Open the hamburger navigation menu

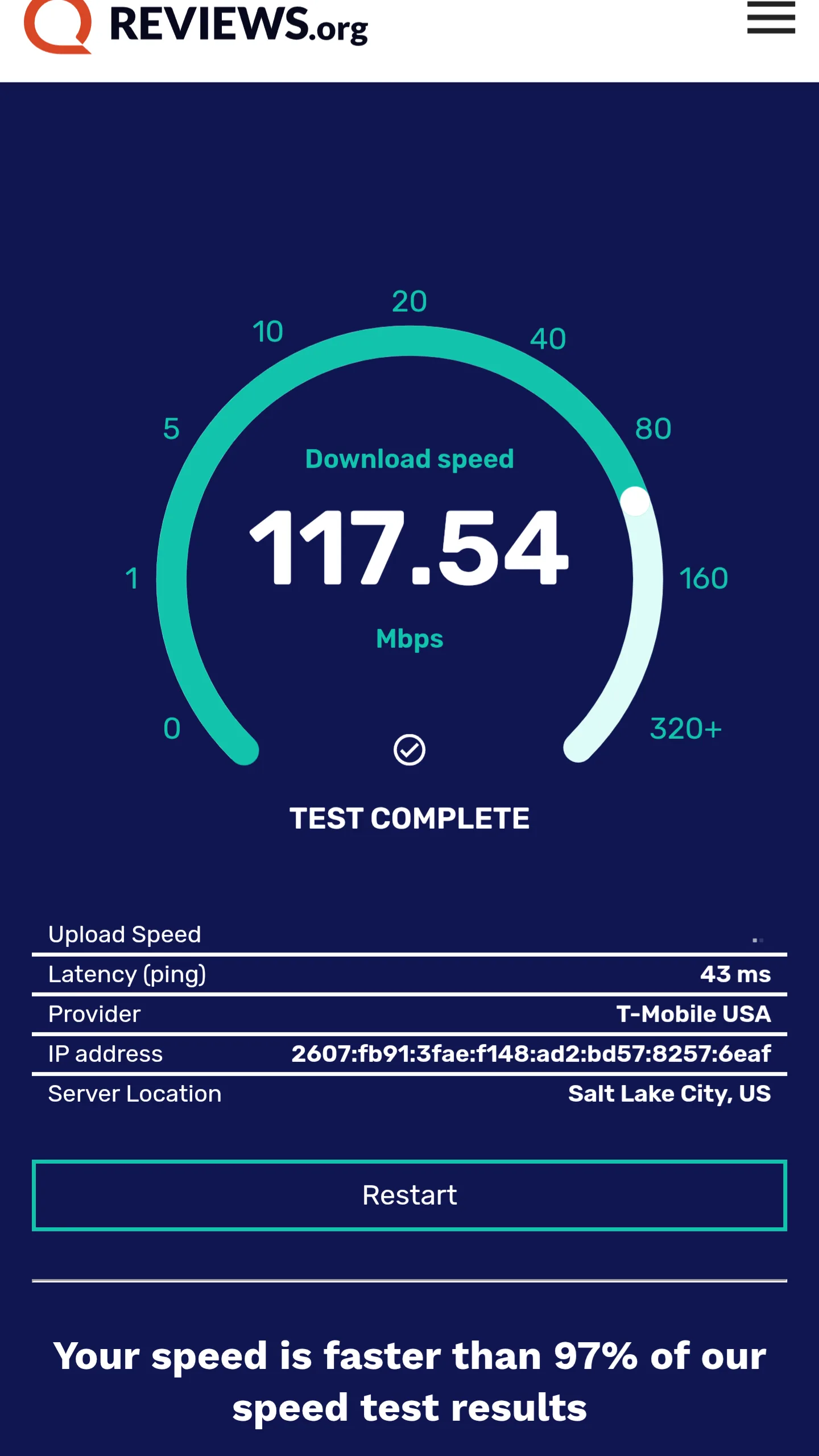coord(771,17)
